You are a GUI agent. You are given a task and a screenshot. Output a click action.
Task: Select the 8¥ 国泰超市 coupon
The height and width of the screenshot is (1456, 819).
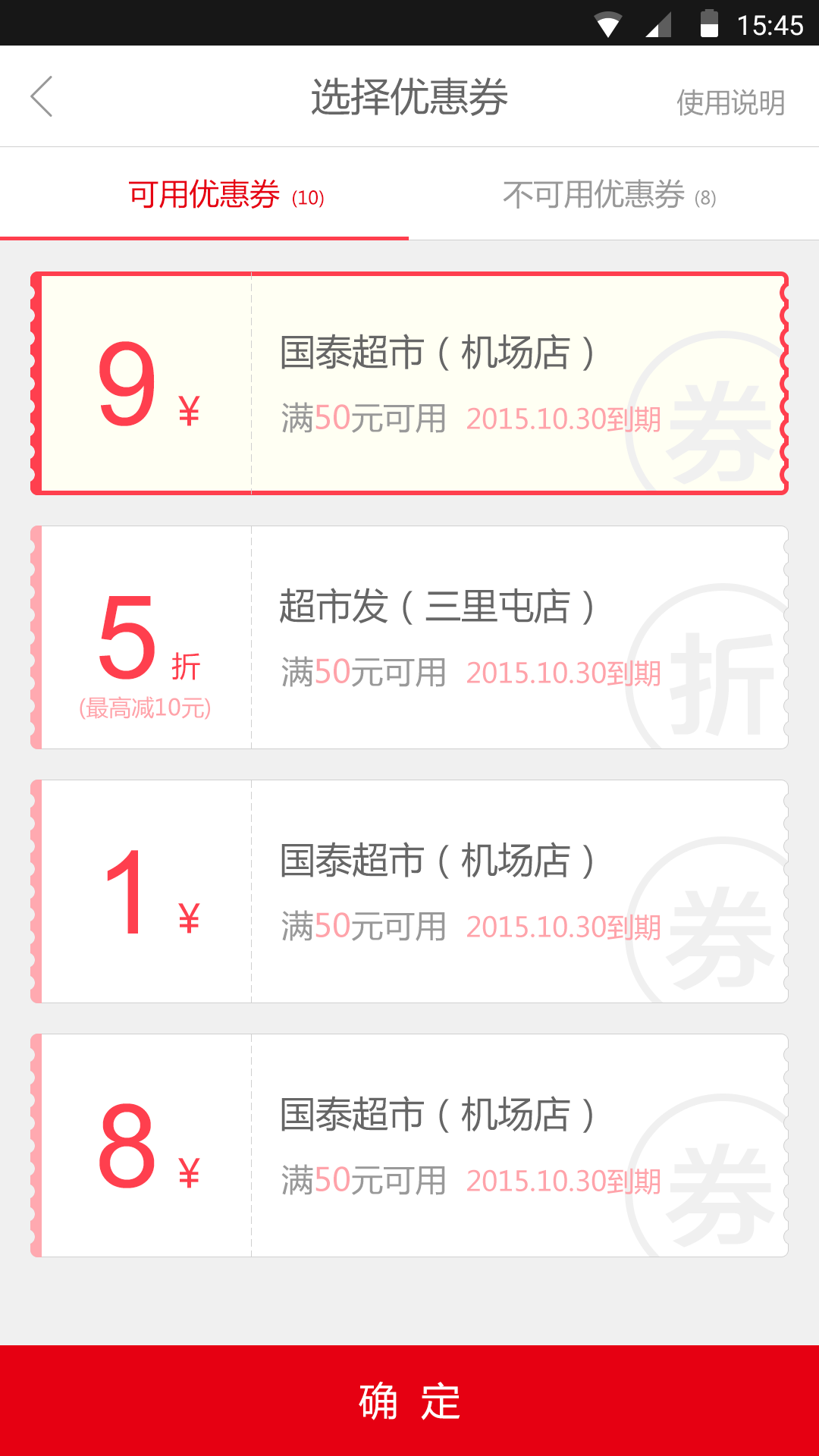[409, 1145]
